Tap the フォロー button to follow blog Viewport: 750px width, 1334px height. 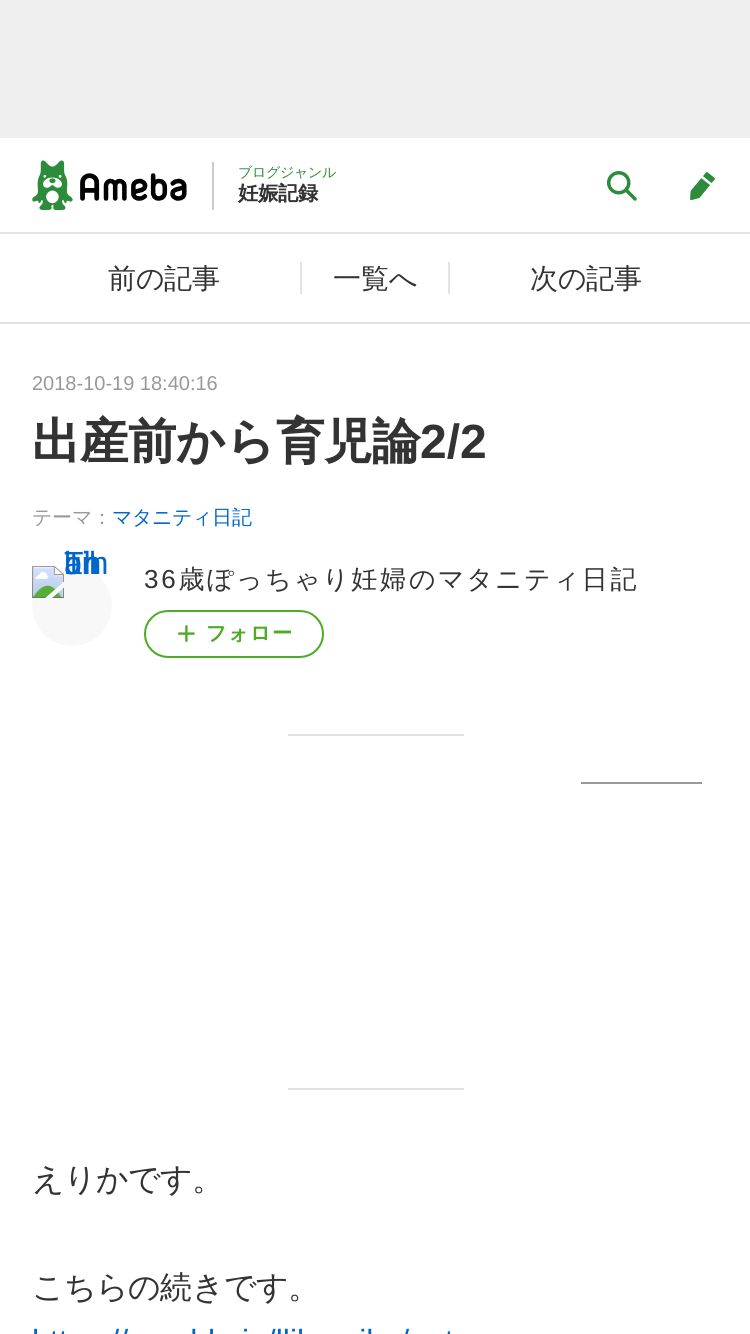pyautogui.click(x=234, y=634)
